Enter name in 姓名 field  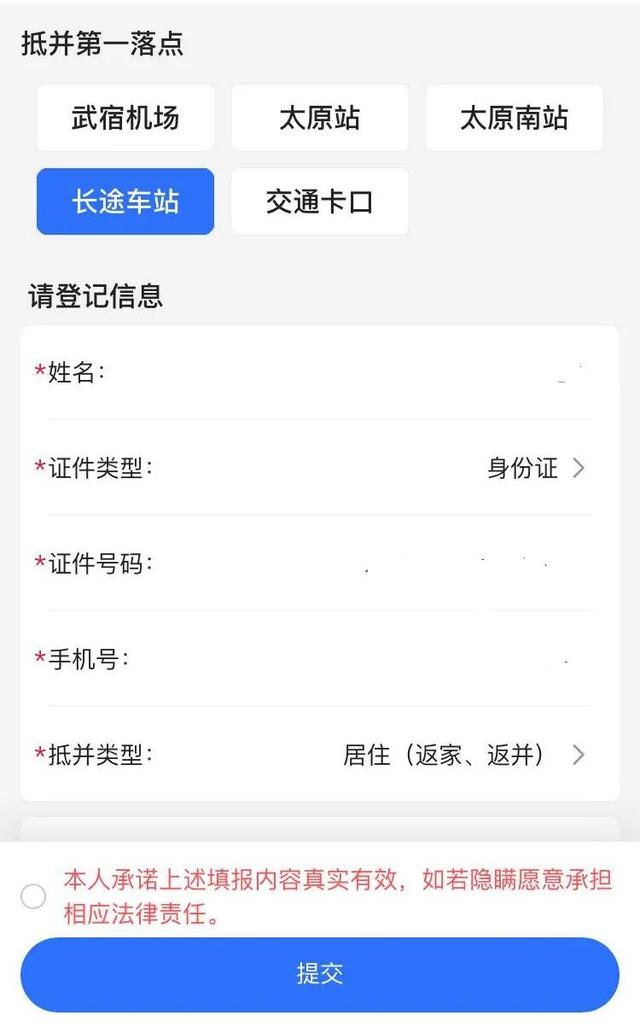(x=380, y=373)
